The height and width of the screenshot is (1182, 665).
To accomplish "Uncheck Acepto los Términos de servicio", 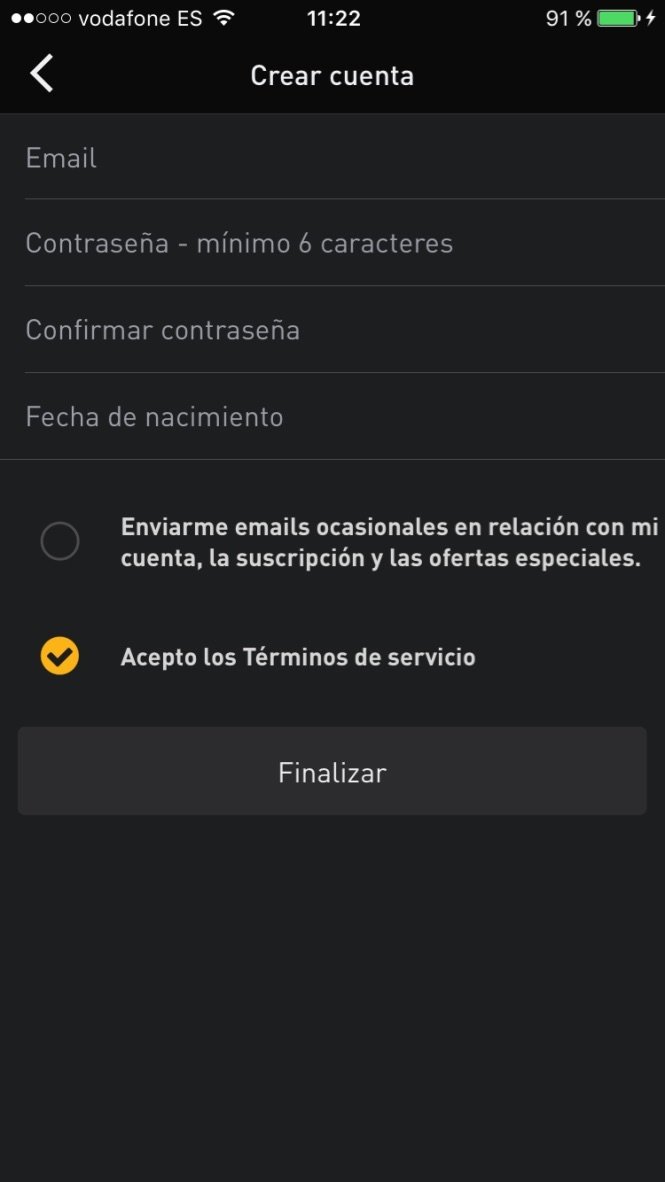I will coord(60,656).
